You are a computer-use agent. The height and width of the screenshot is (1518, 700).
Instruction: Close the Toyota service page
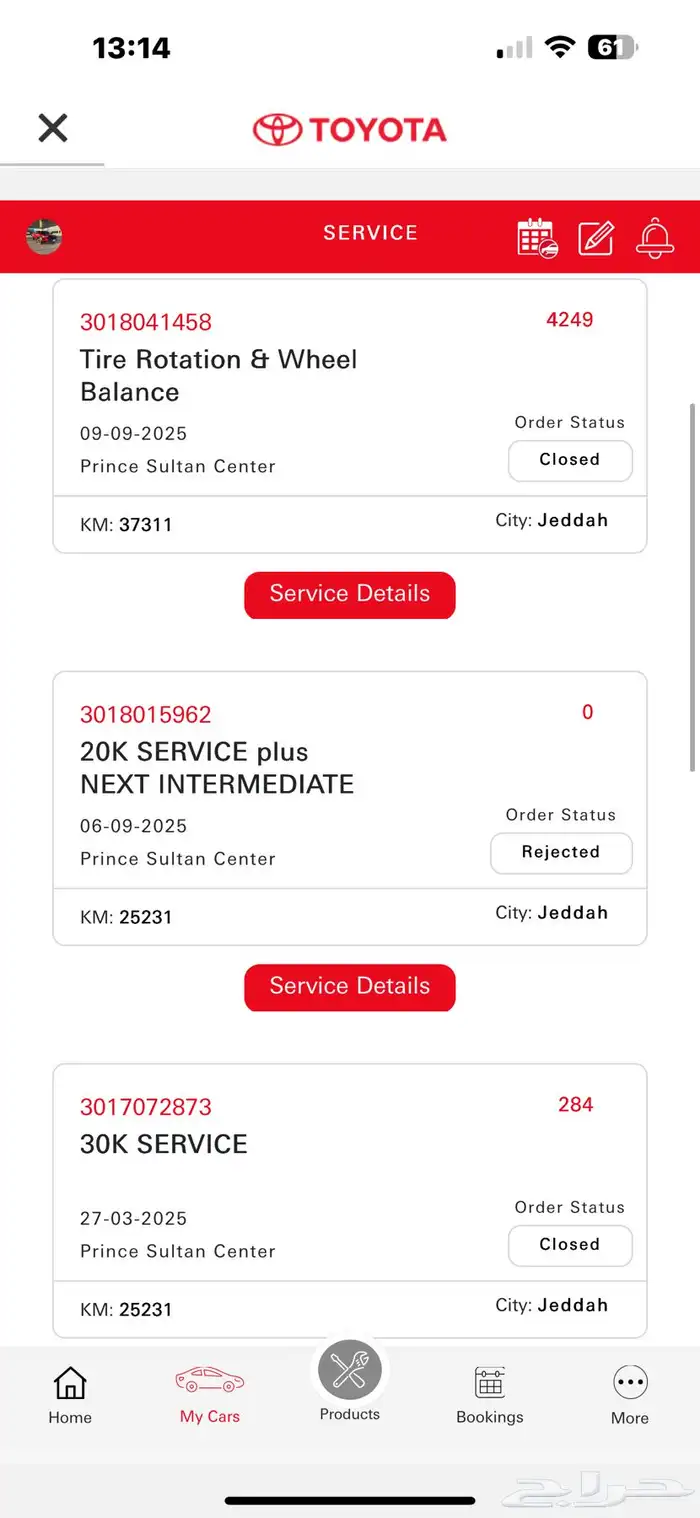pos(52,128)
